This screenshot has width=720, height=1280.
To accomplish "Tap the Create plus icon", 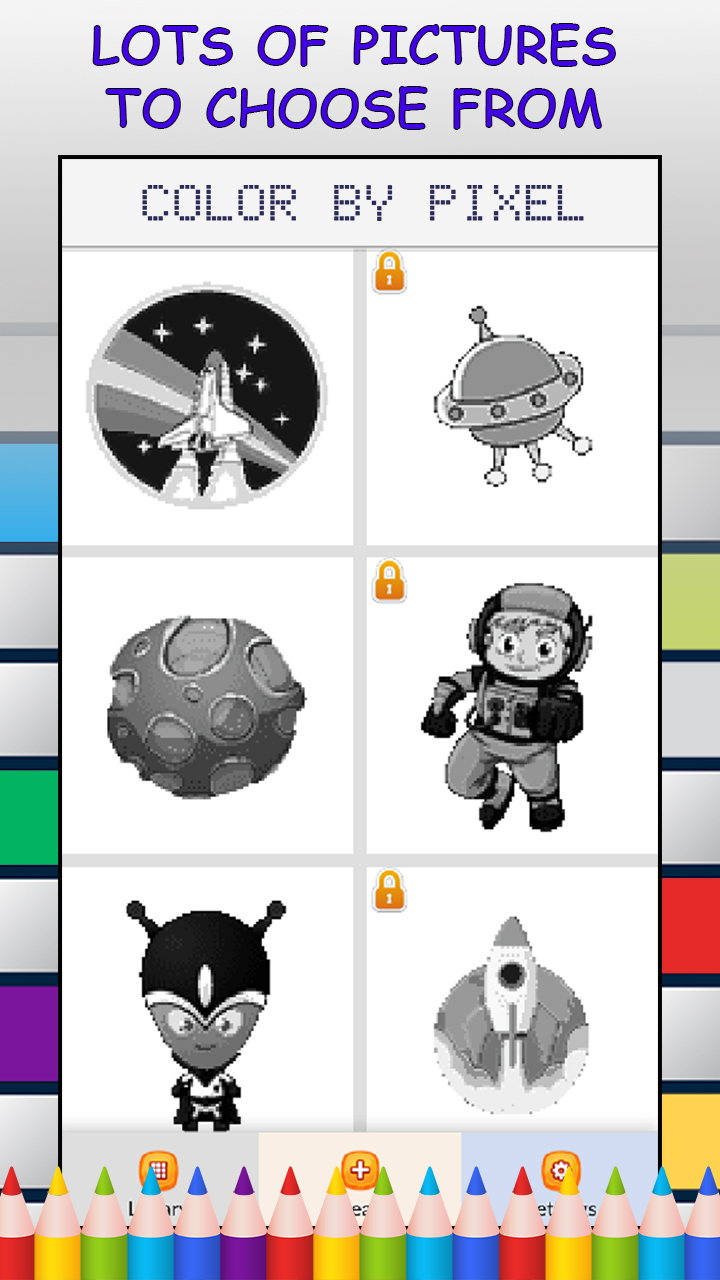I will [360, 1168].
